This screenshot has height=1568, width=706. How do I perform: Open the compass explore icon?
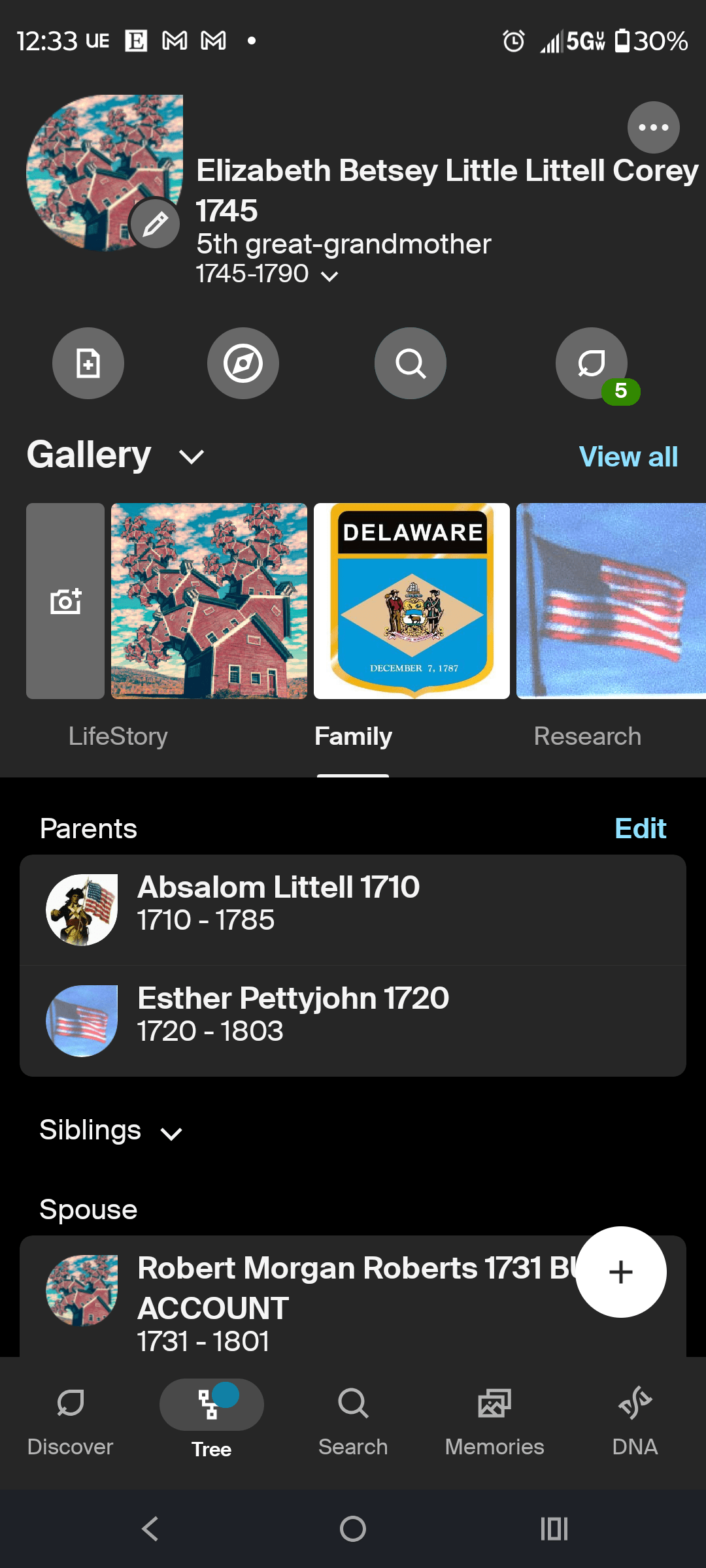click(x=243, y=363)
